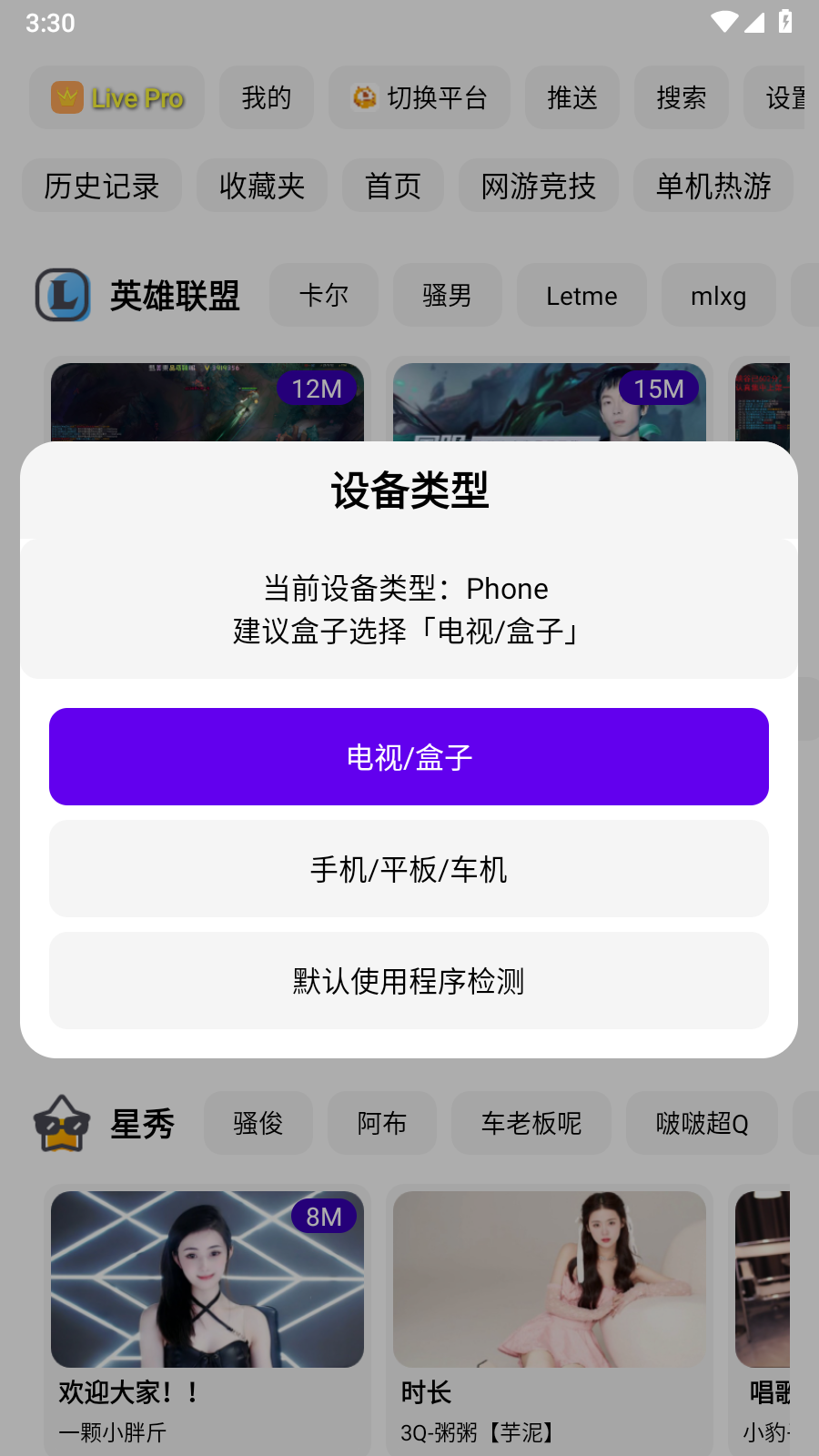Choose the 手机/平板/车机 option

point(409,869)
